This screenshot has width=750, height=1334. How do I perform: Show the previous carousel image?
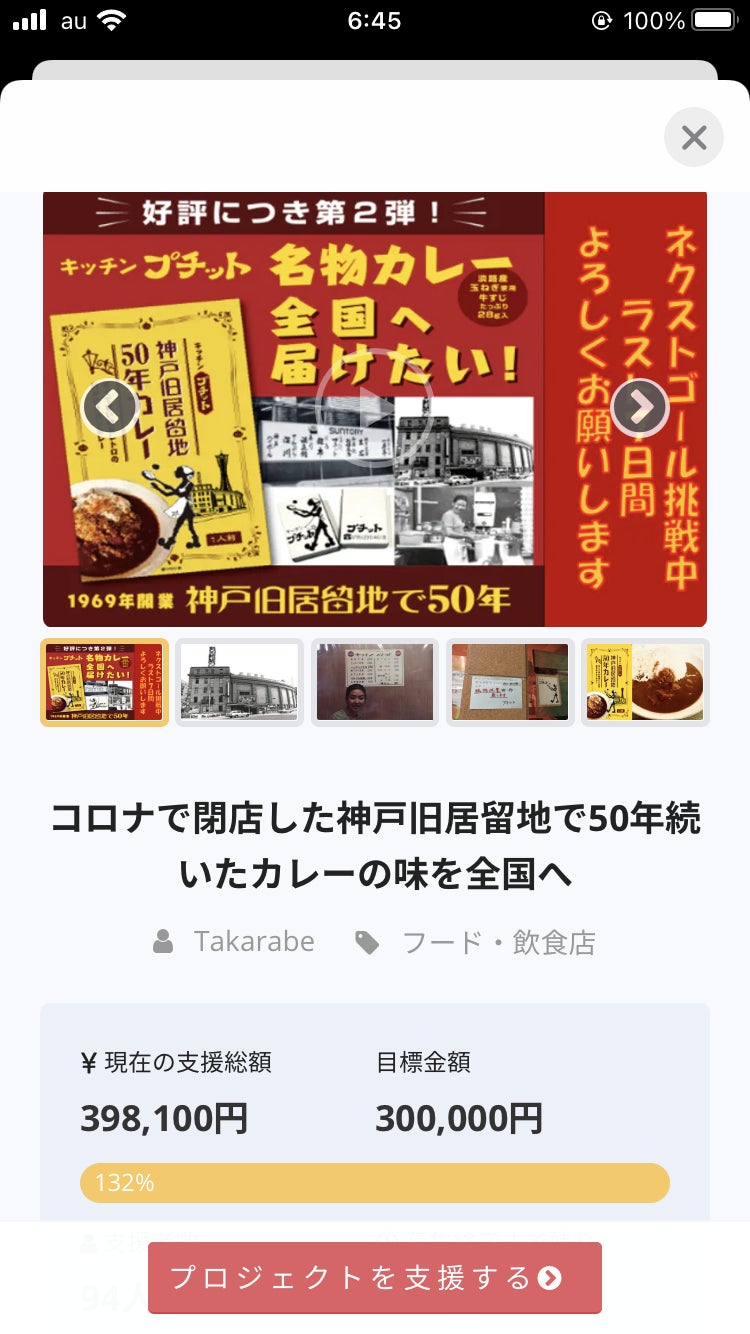pos(109,407)
